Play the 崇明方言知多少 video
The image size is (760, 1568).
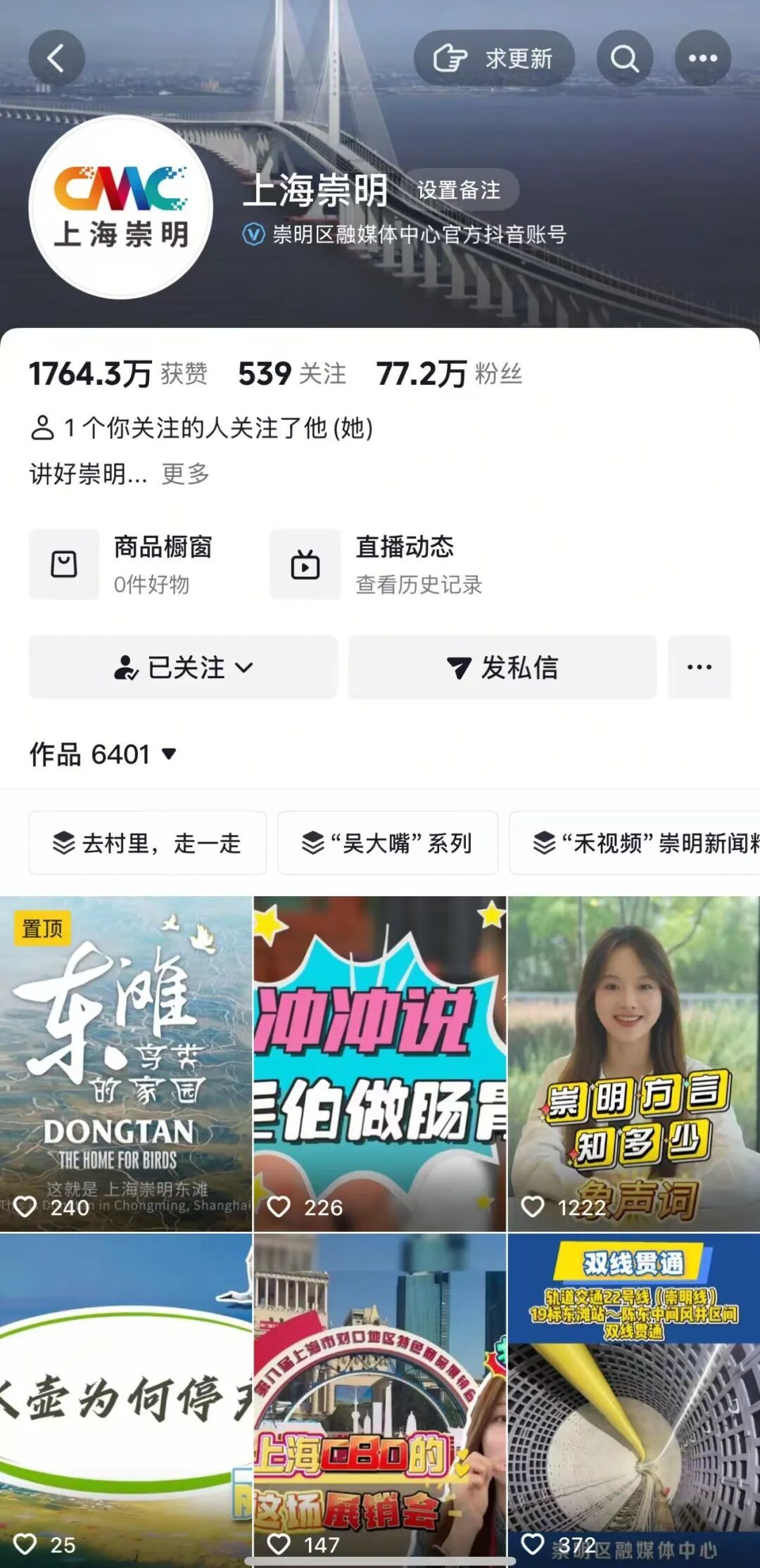[x=633, y=1062]
